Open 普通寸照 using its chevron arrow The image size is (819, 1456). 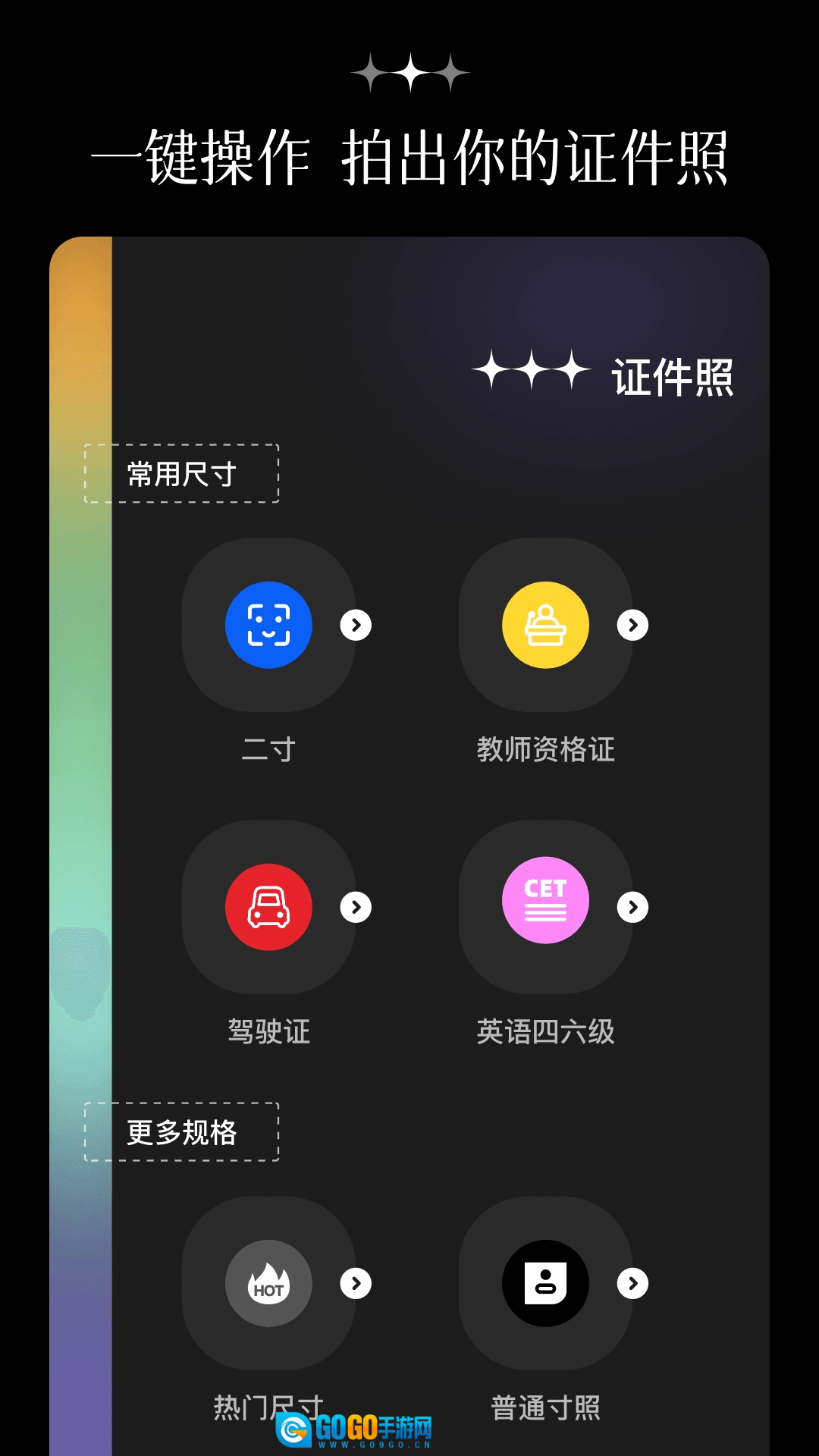[633, 1282]
